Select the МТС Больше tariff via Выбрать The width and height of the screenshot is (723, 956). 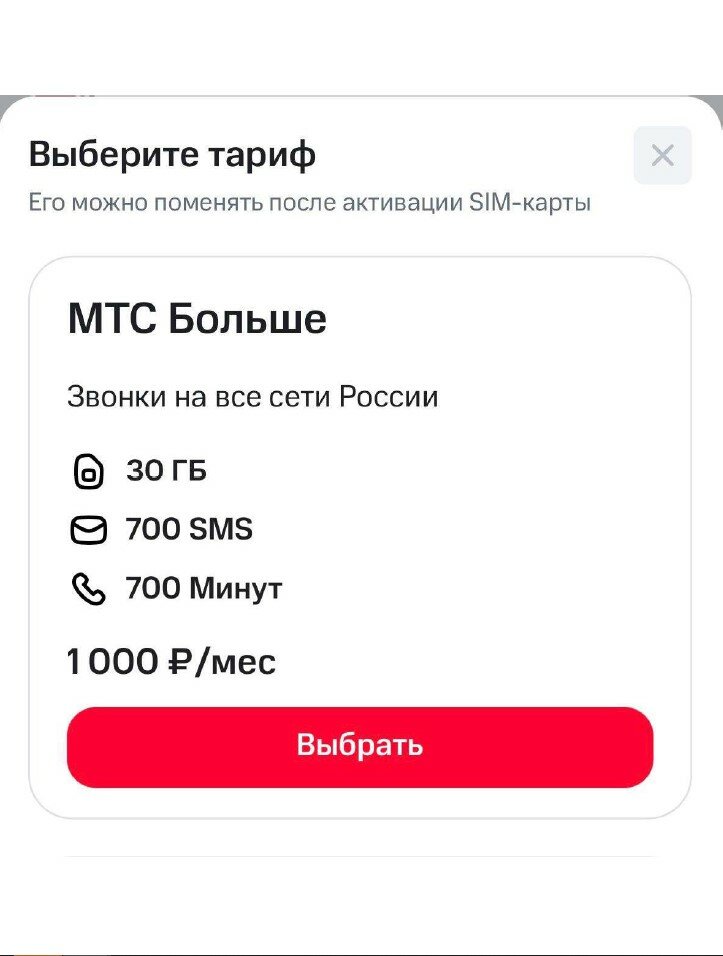pos(360,746)
